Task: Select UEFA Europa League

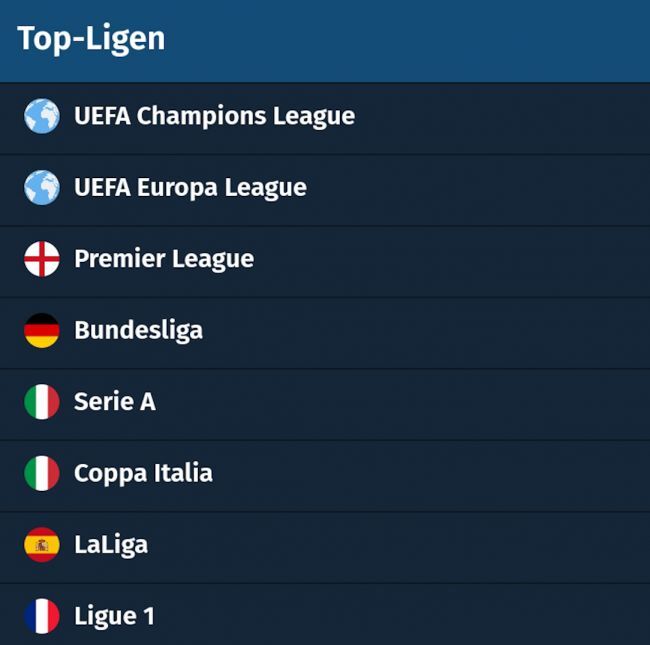Action: (x=190, y=188)
